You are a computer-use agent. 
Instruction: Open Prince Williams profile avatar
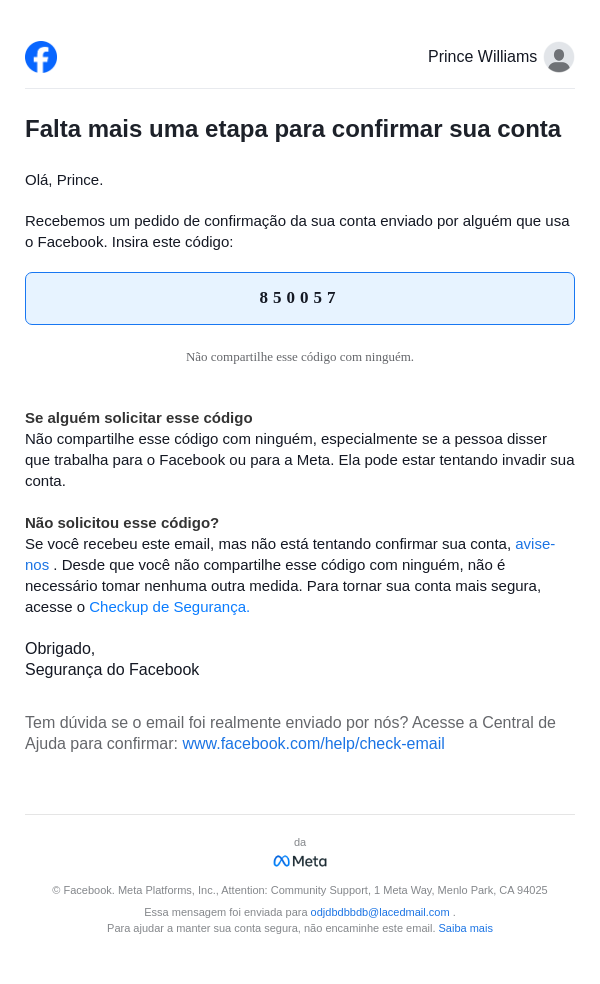coord(559,57)
